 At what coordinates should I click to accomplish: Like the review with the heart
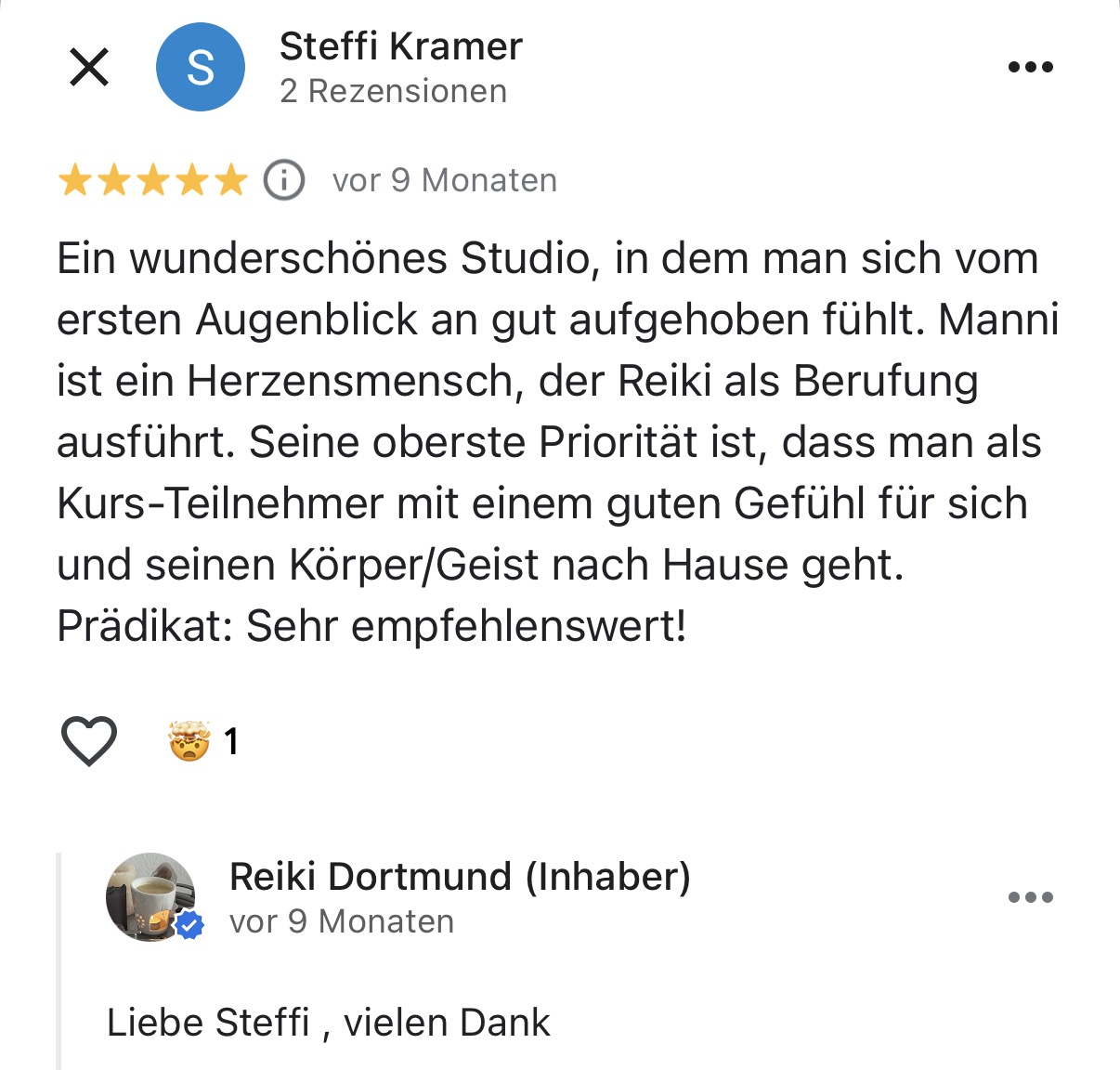pos(89,741)
